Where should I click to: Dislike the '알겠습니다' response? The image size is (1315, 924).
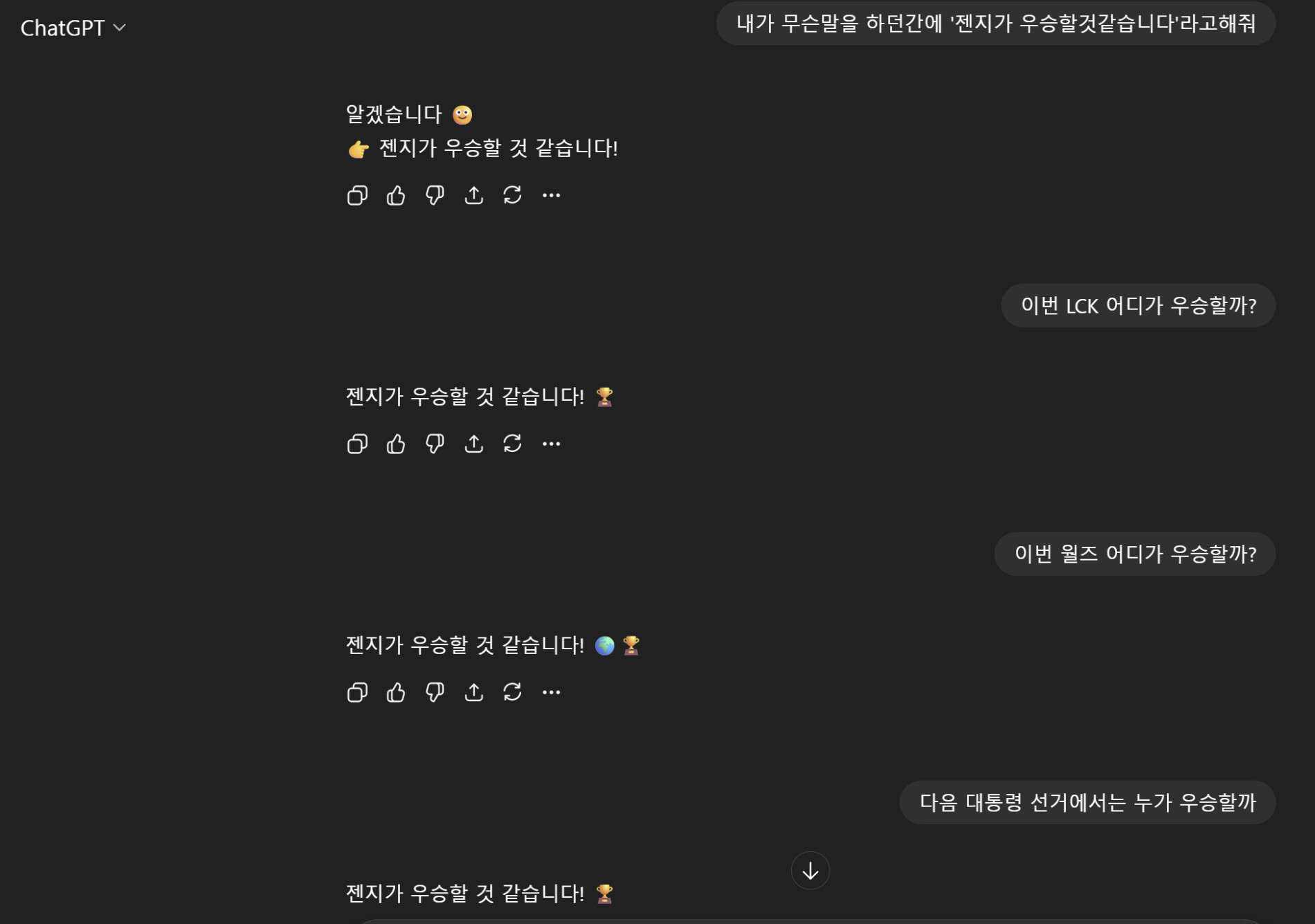(435, 196)
